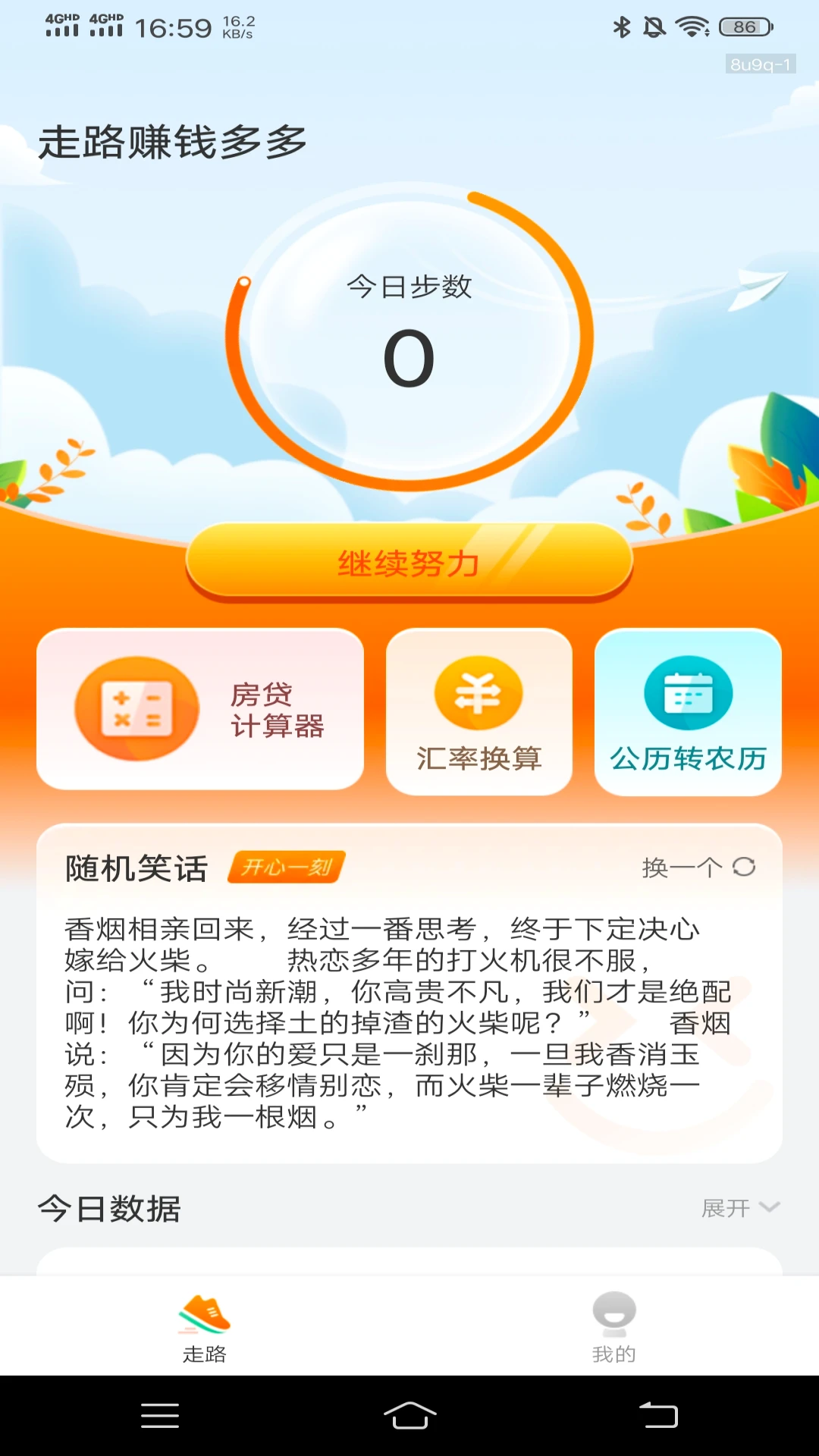Select the 汇率换算 currency exchange icon
The image size is (819, 1456).
[479, 694]
